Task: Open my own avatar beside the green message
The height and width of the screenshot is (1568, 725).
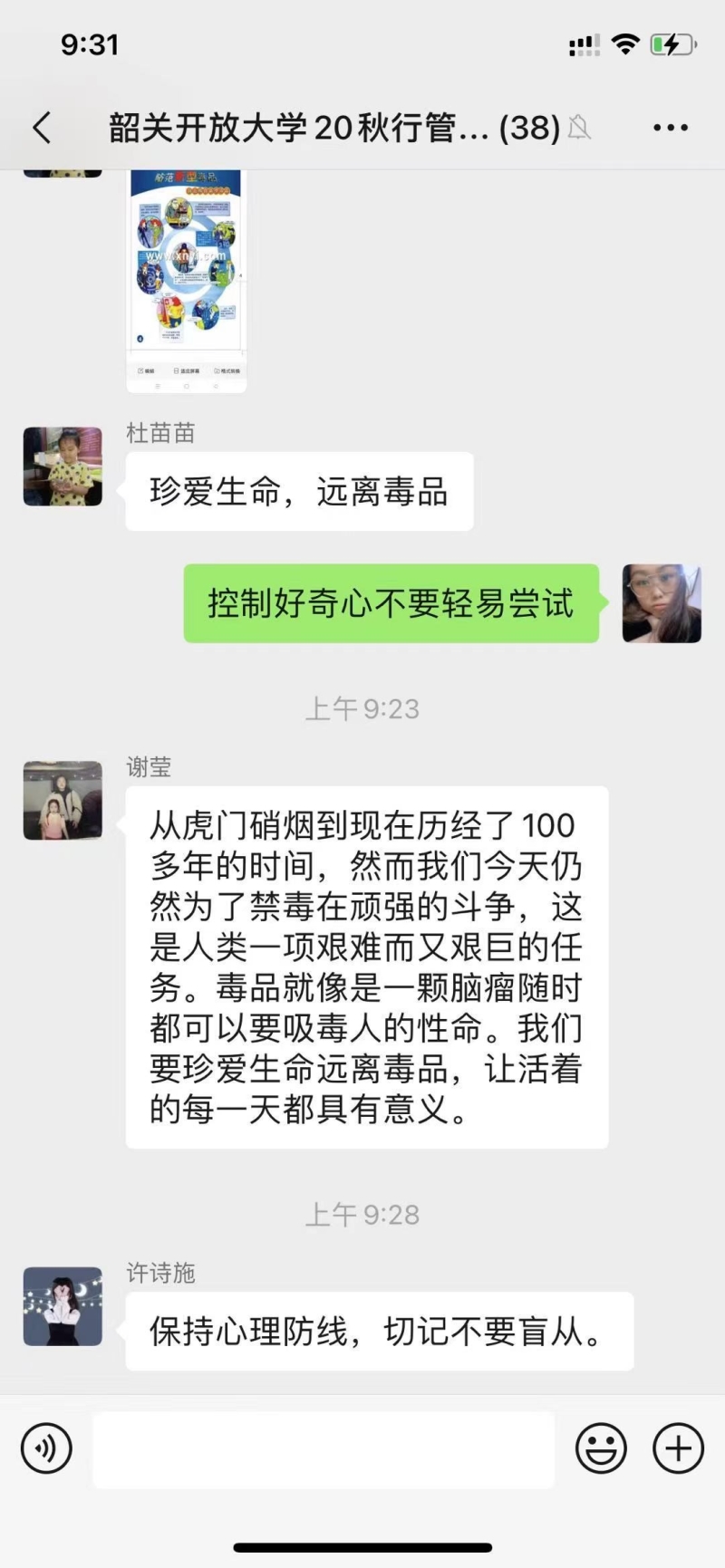Action: (x=662, y=603)
